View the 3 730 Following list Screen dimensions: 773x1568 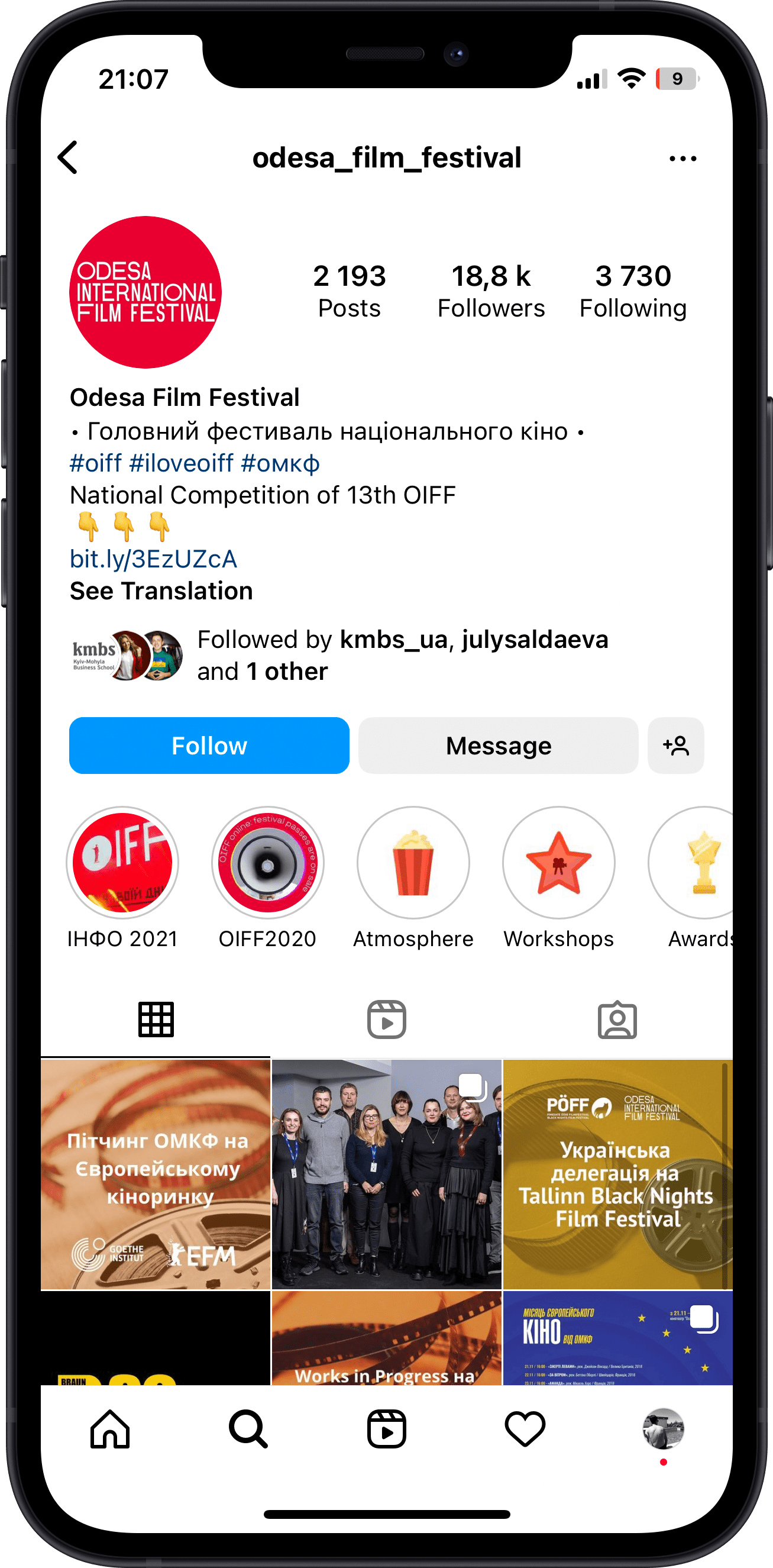tap(632, 291)
